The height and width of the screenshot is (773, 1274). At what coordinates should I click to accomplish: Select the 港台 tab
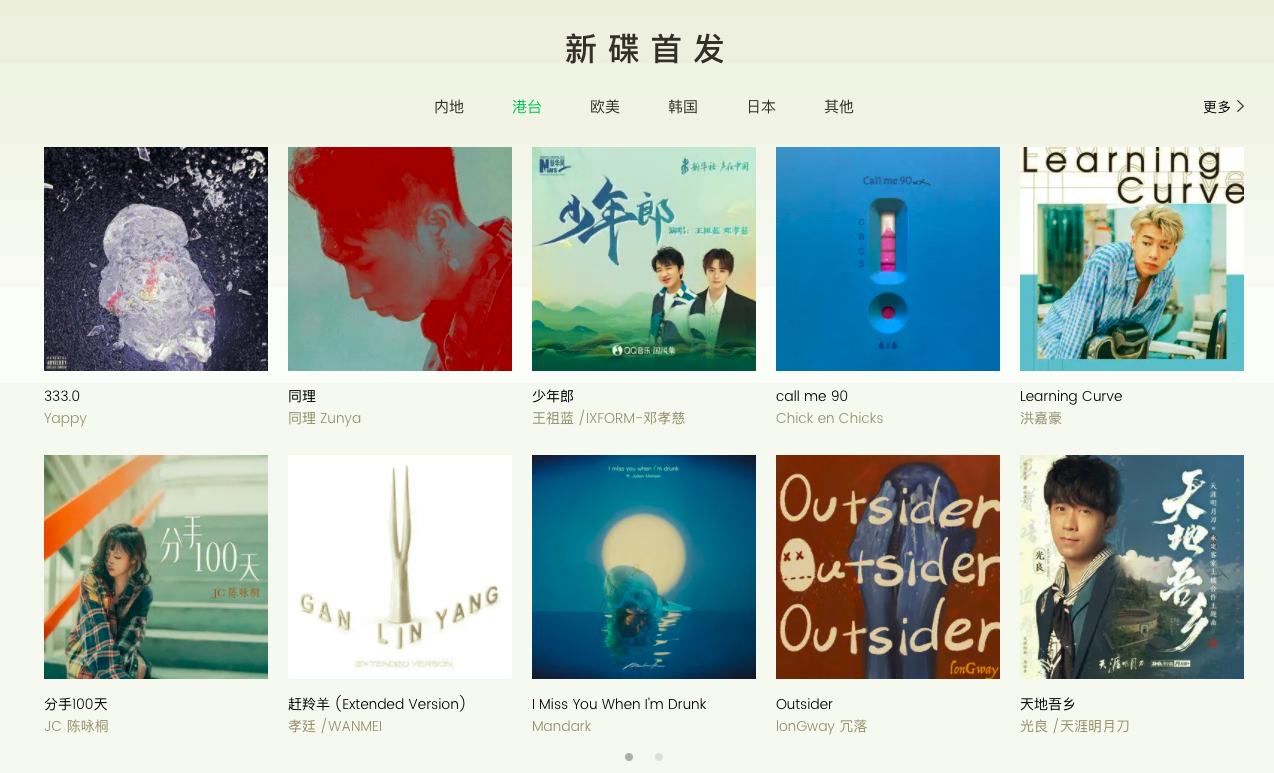tap(527, 107)
